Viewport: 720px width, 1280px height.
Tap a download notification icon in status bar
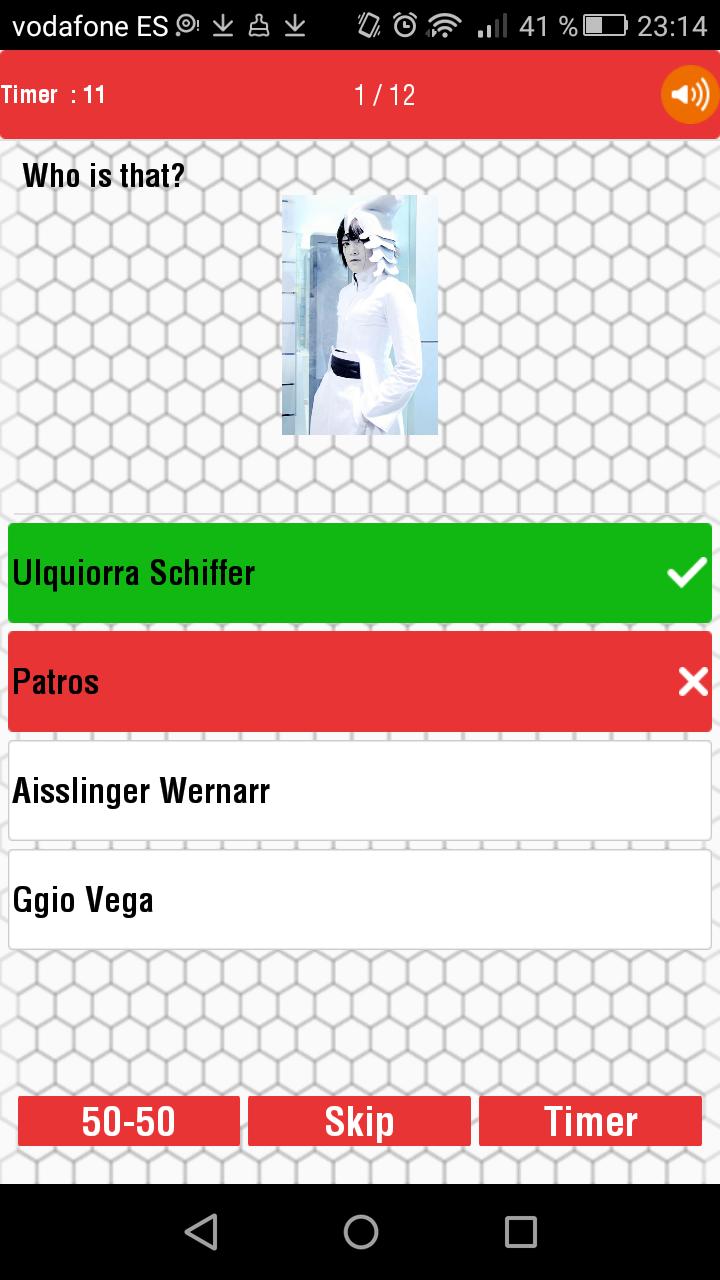click(220, 26)
